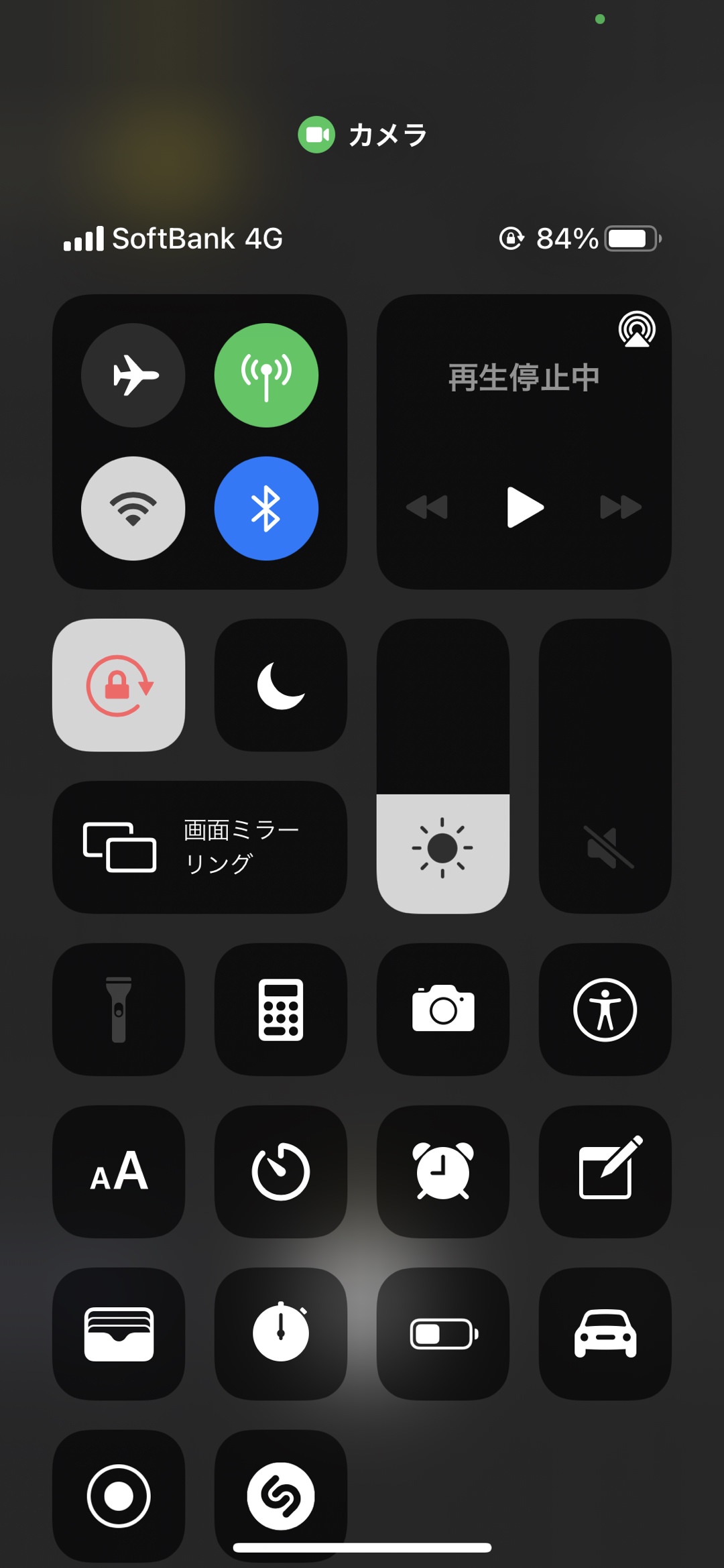This screenshot has width=724, height=1568.
Task: Turn on Do Not Disturb moon
Action: point(281,685)
